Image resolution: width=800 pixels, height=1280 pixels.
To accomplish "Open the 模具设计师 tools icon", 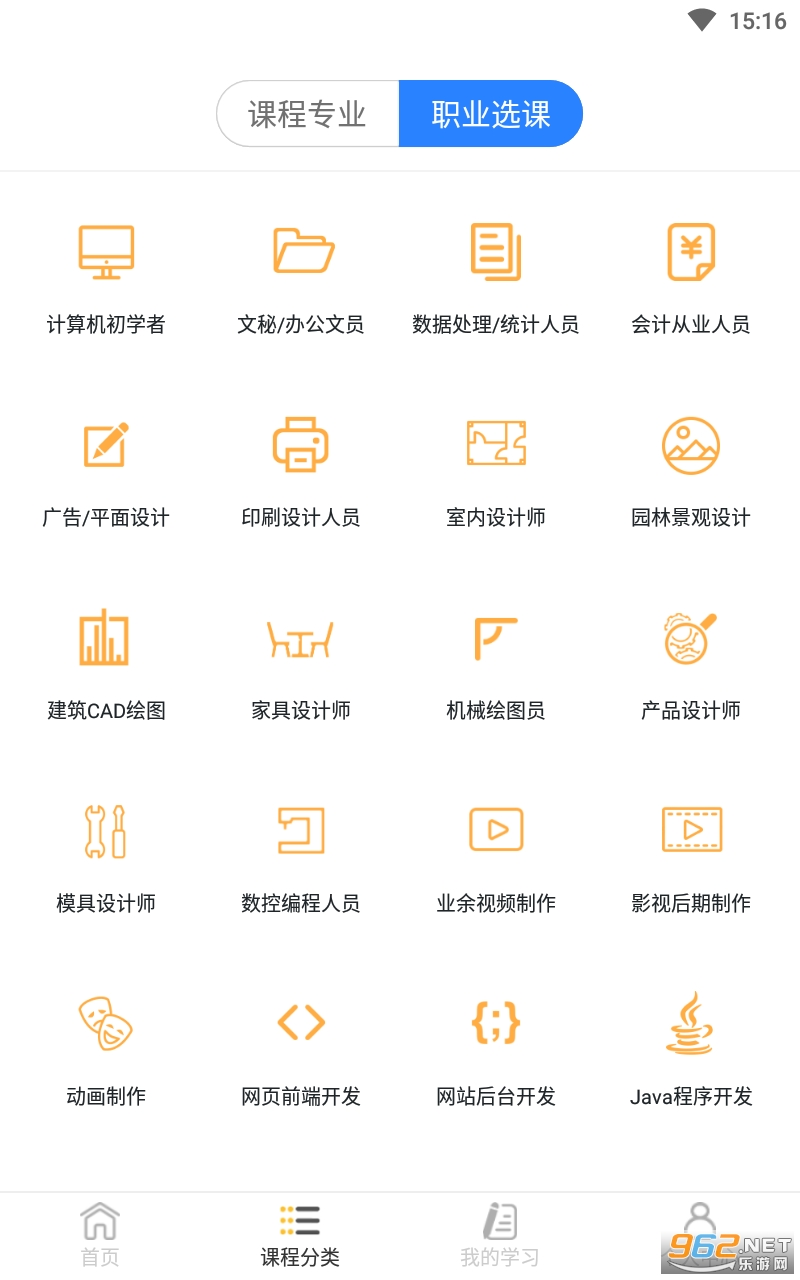I will coord(106,830).
